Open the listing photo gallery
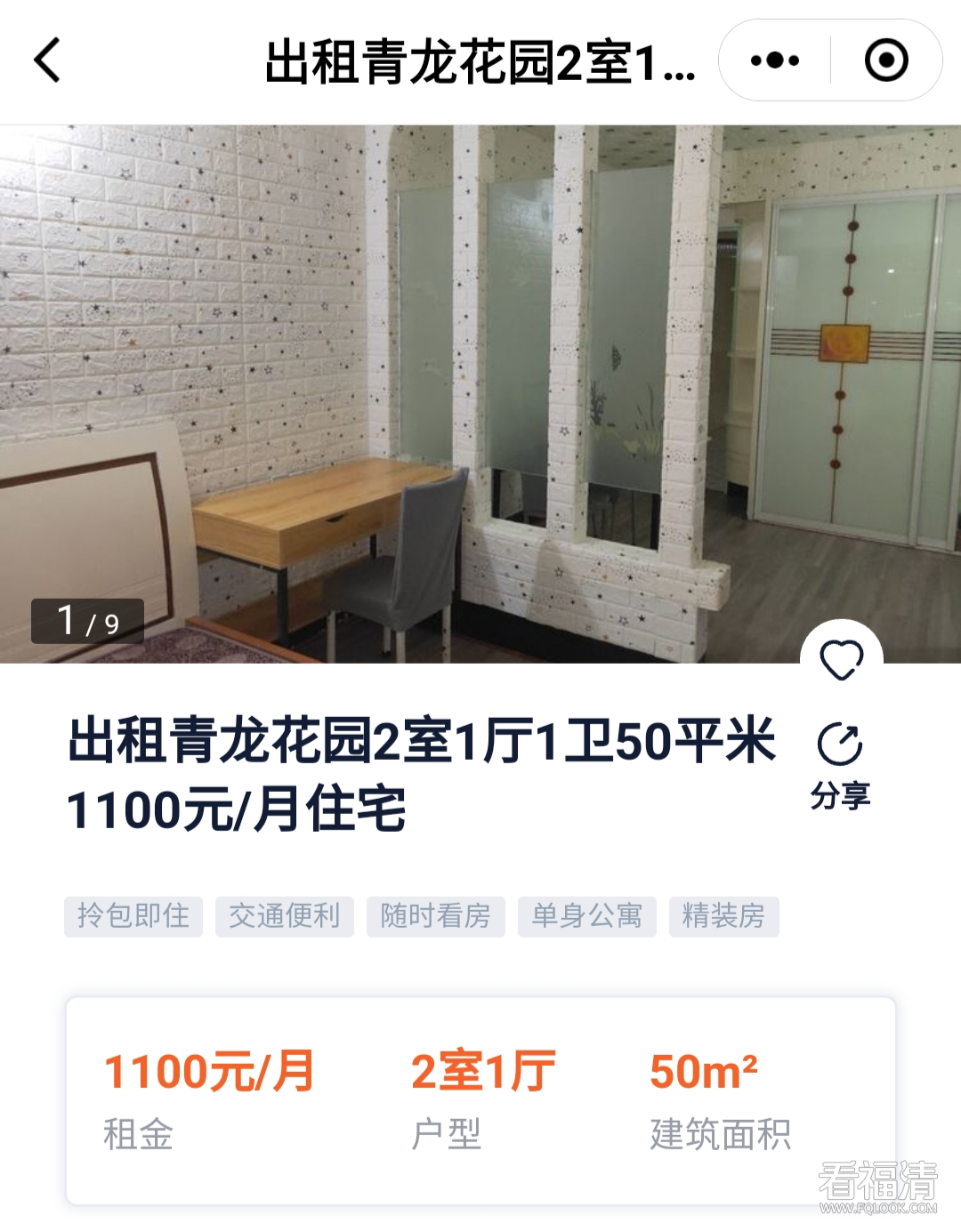This screenshot has width=961, height=1232. 480,393
